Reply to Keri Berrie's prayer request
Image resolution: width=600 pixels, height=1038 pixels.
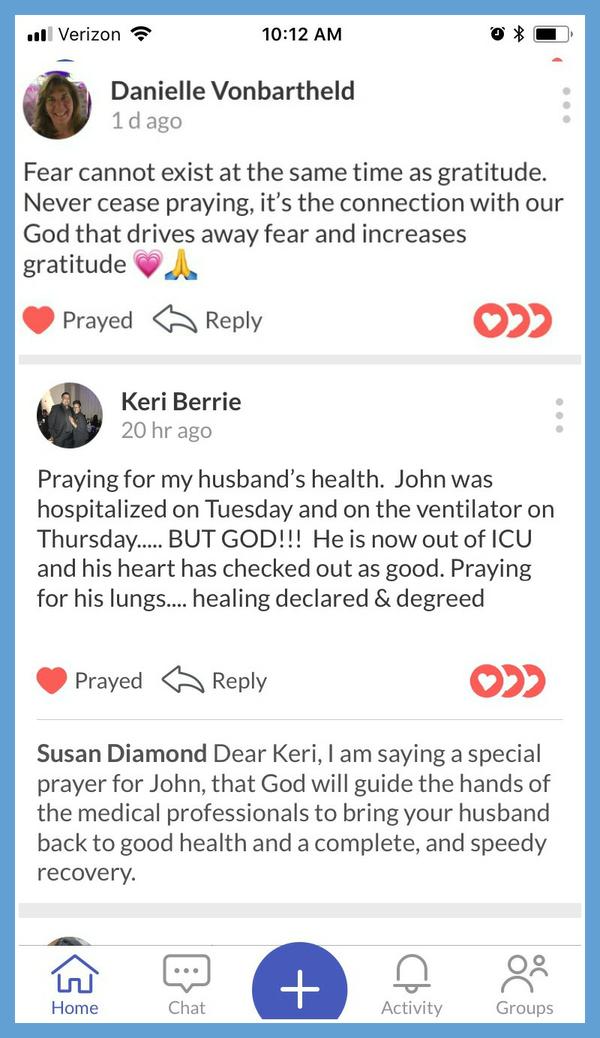pos(214,681)
